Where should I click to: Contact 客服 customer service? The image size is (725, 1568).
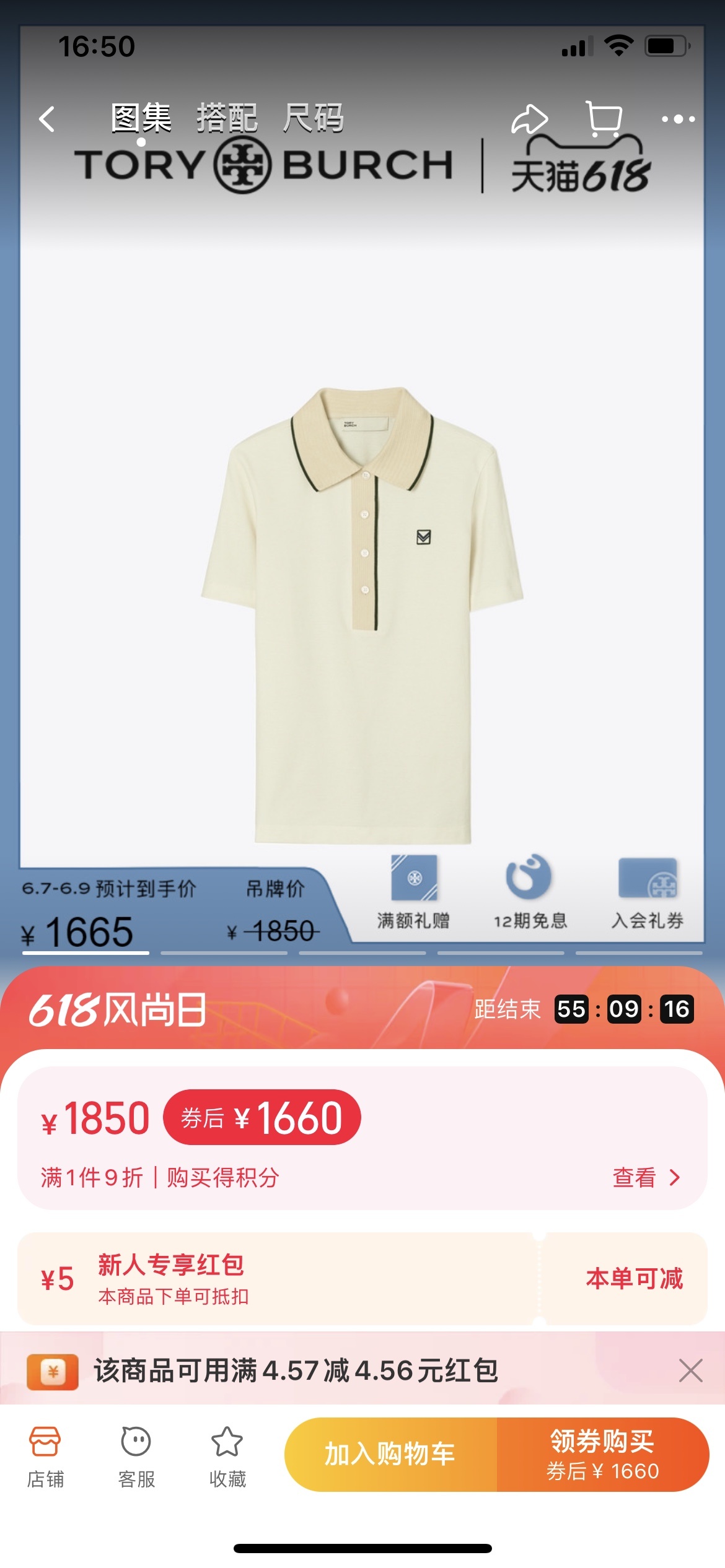click(x=136, y=1457)
